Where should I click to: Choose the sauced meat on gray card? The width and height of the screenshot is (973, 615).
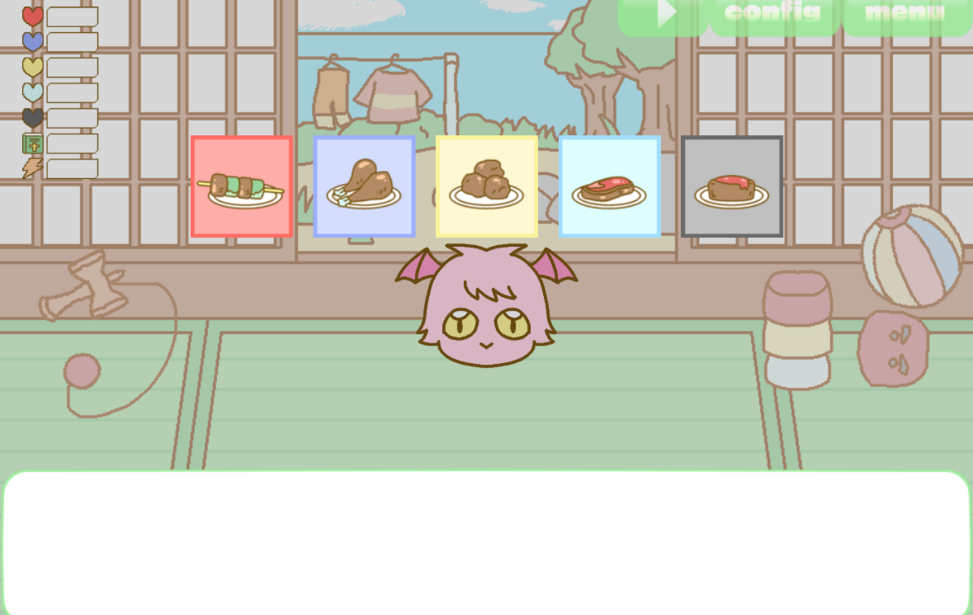[732, 187]
